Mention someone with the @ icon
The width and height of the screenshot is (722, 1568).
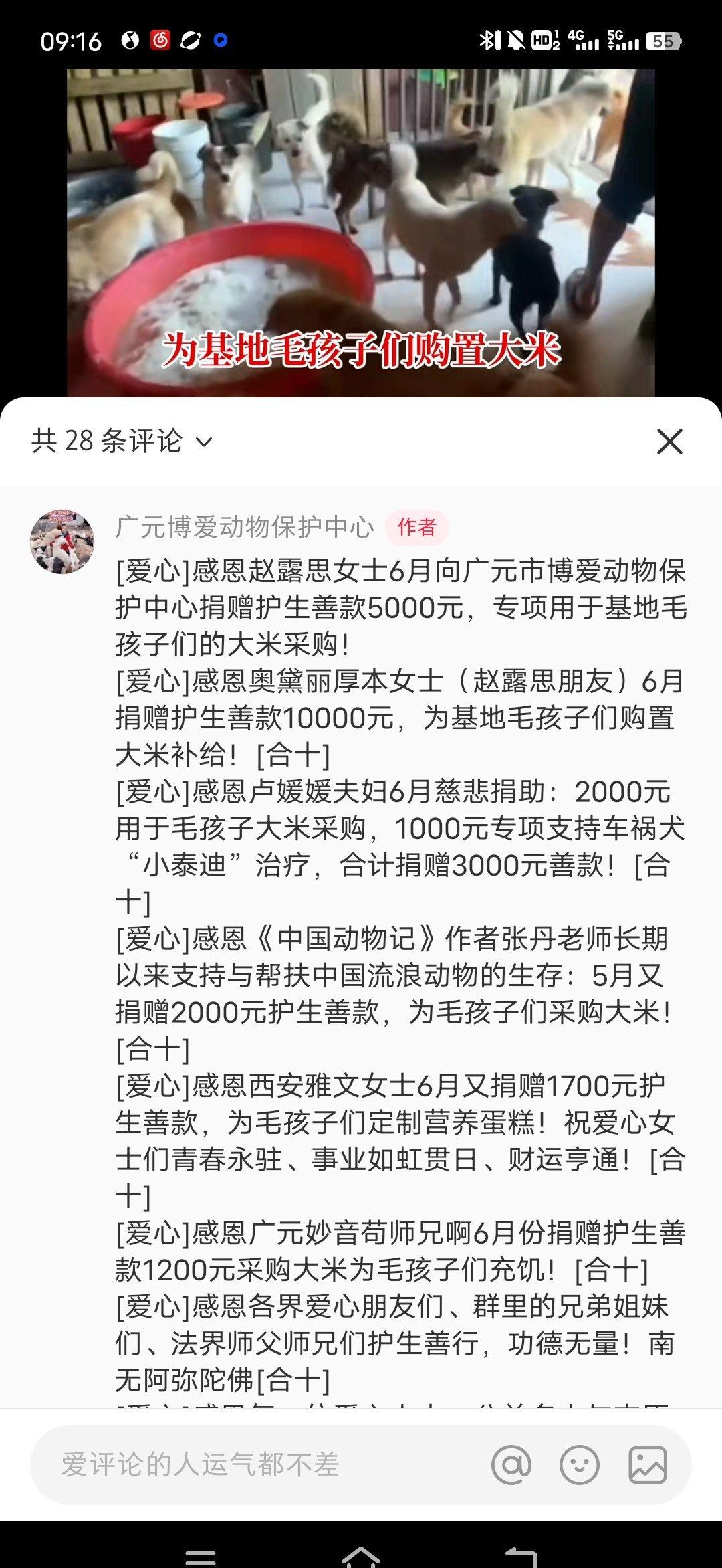[511, 1464]
